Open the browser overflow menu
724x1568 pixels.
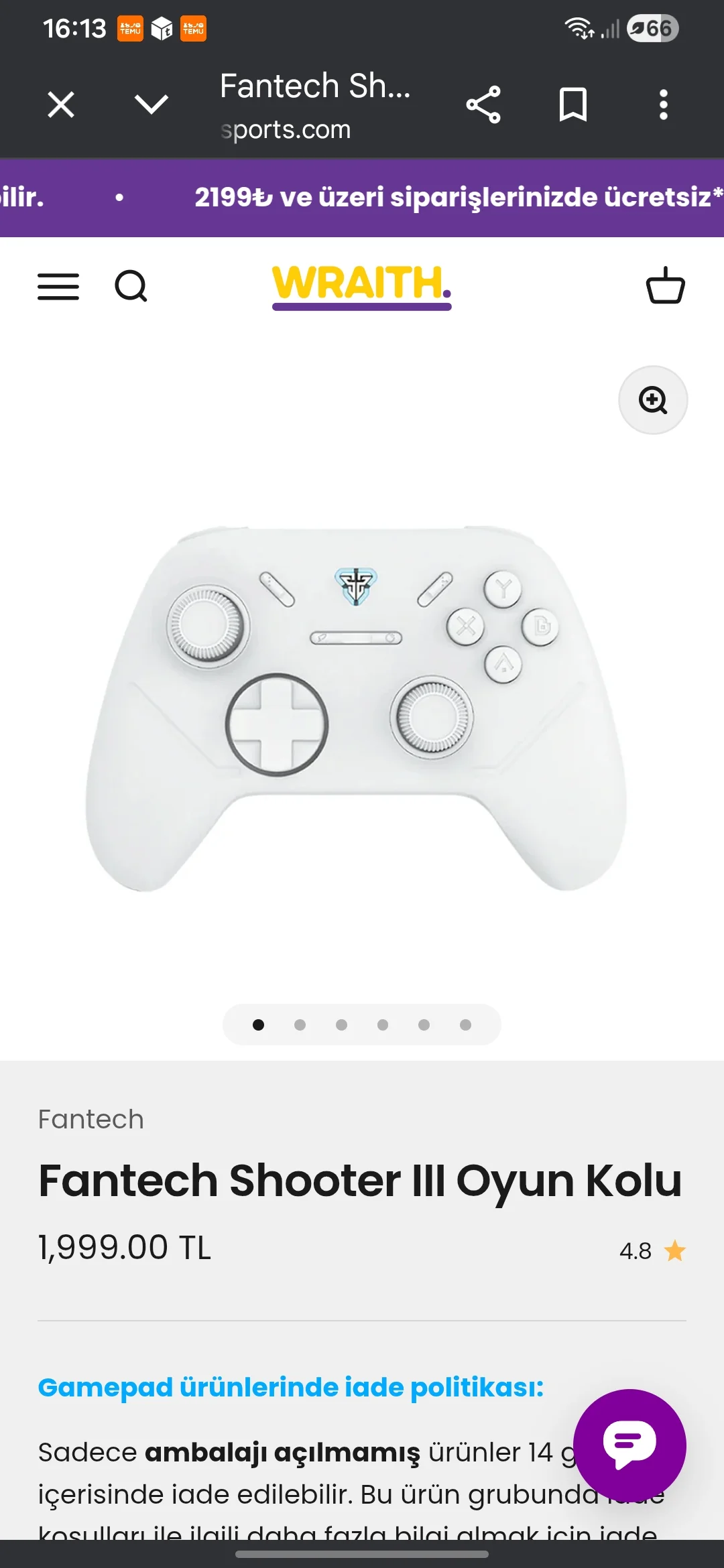point(663,105)
